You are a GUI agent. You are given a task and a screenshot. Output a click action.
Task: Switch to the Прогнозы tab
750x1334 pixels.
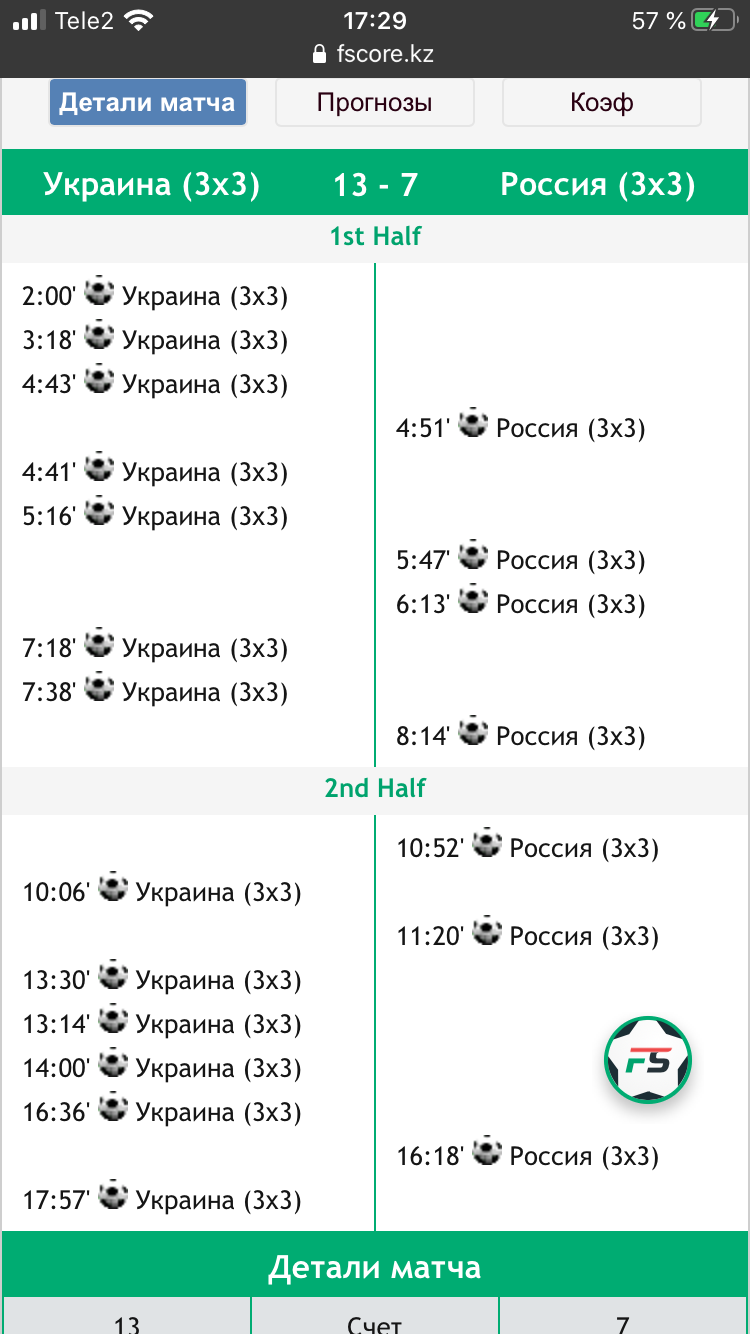pos(374,102)
